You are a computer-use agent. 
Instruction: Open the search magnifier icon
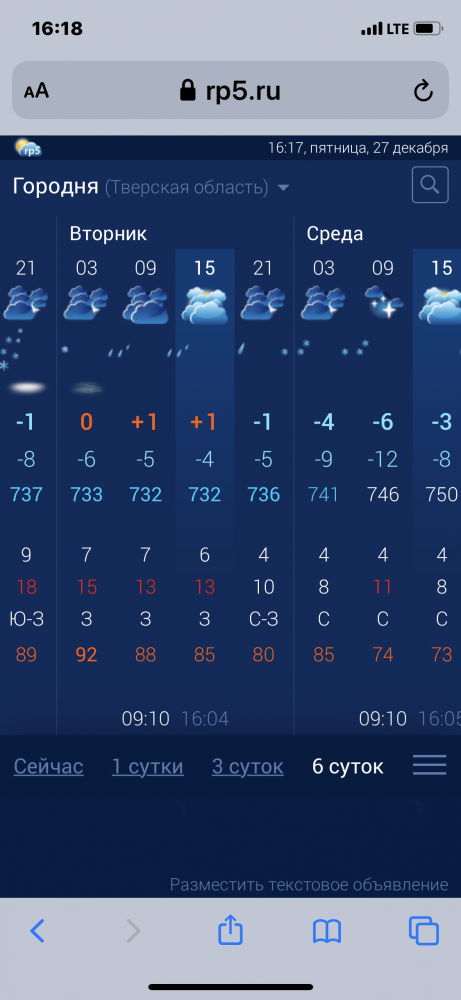[430, 185]
